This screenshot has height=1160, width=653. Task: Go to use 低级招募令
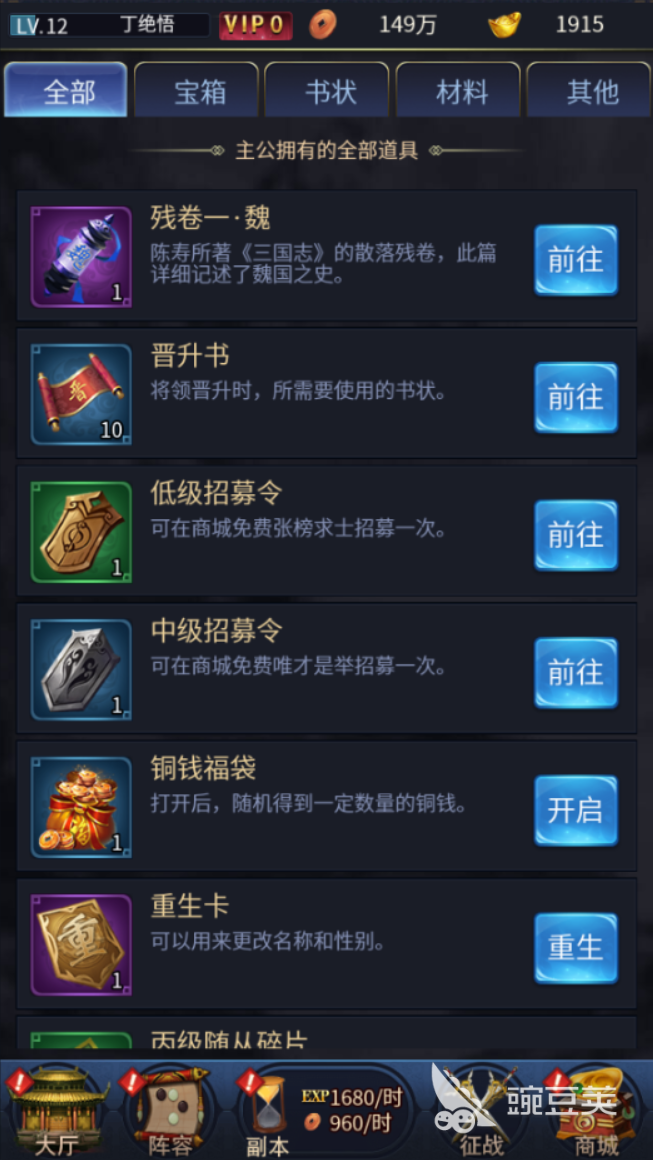(575, 535)
